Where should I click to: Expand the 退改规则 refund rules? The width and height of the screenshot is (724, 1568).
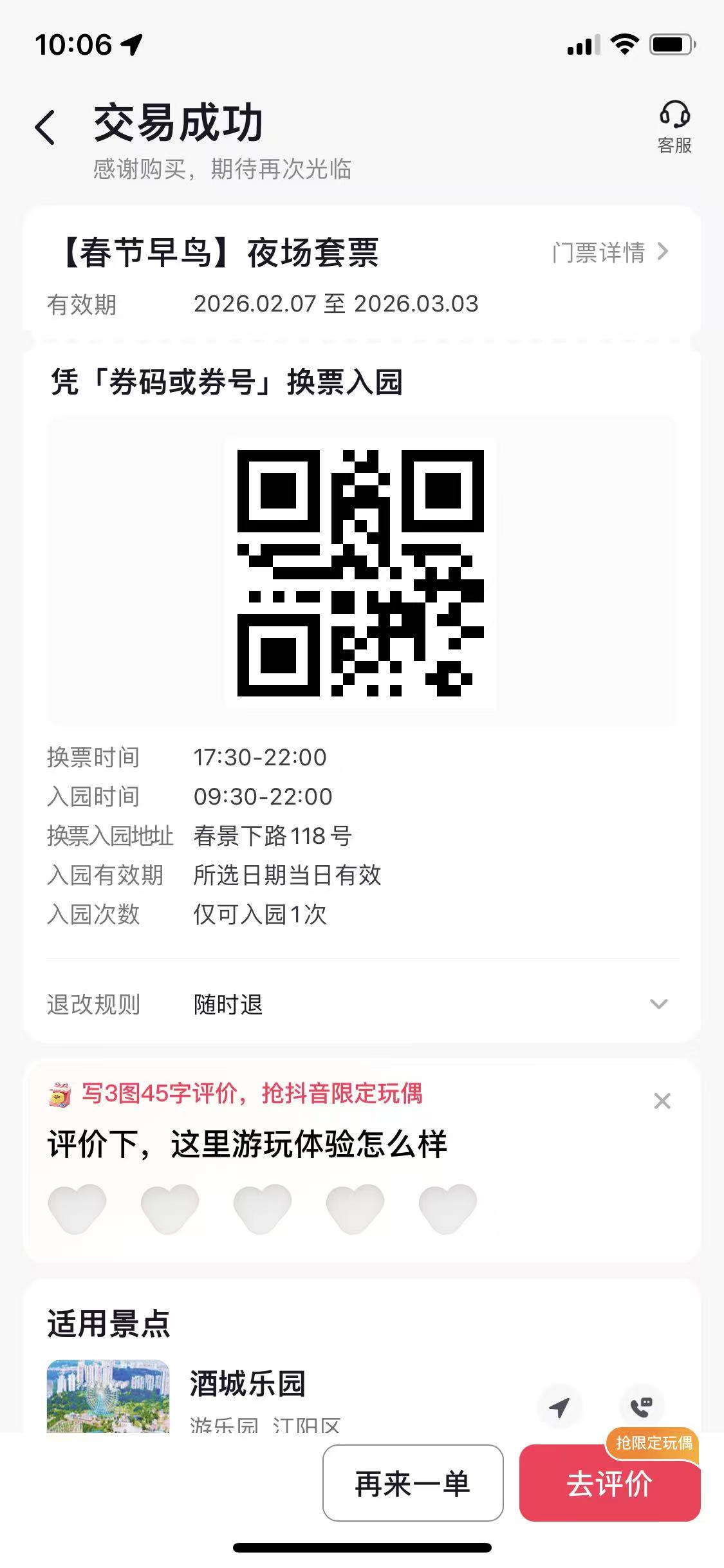pyautogui.click(x=658, y=1004)
